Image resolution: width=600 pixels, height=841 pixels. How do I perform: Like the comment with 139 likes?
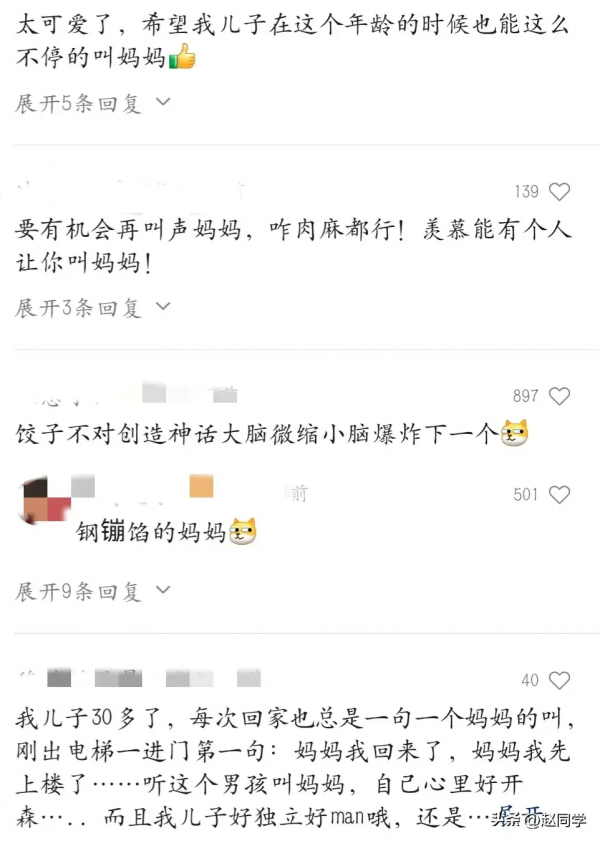point(560,192)
